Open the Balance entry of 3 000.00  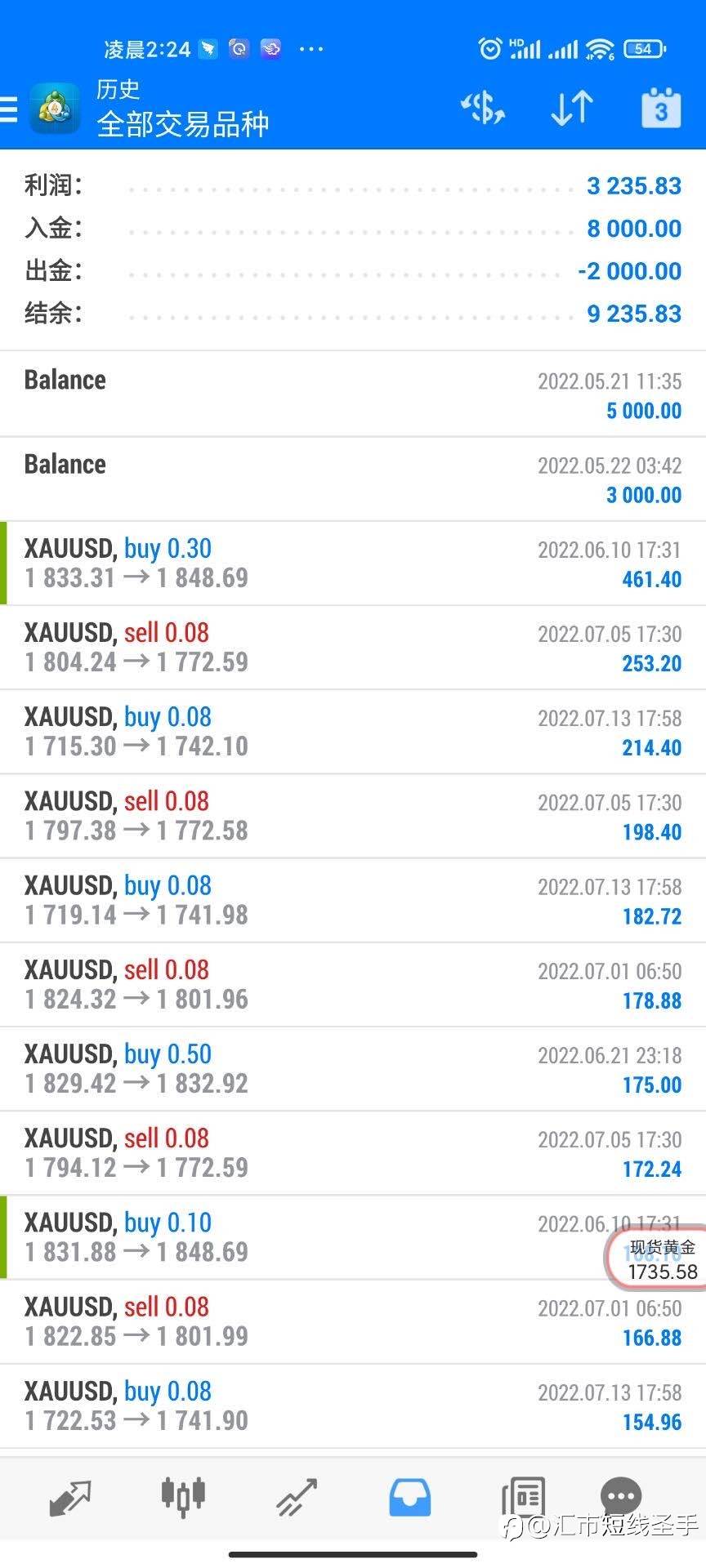click(x=353, y=479)
